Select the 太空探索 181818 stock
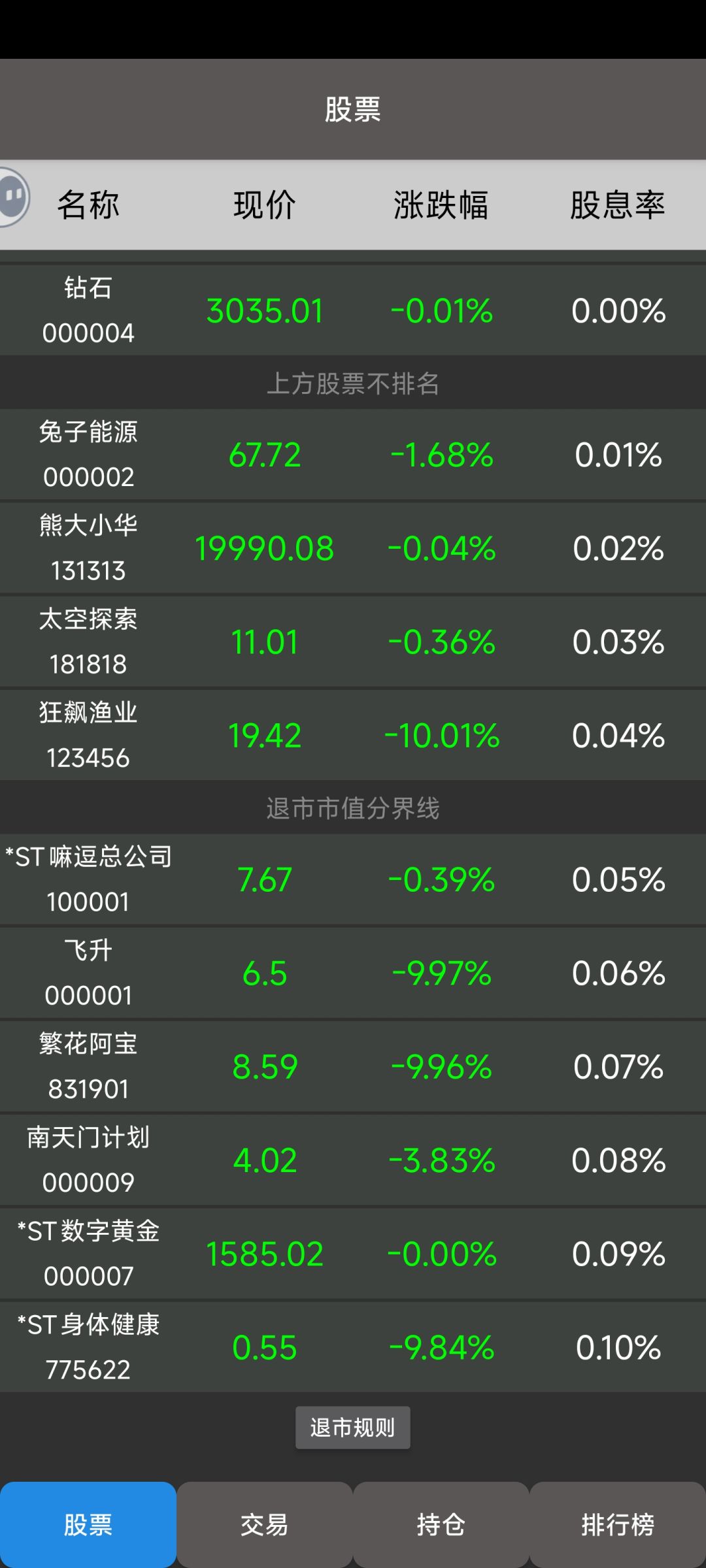 [x=353, y=642]
